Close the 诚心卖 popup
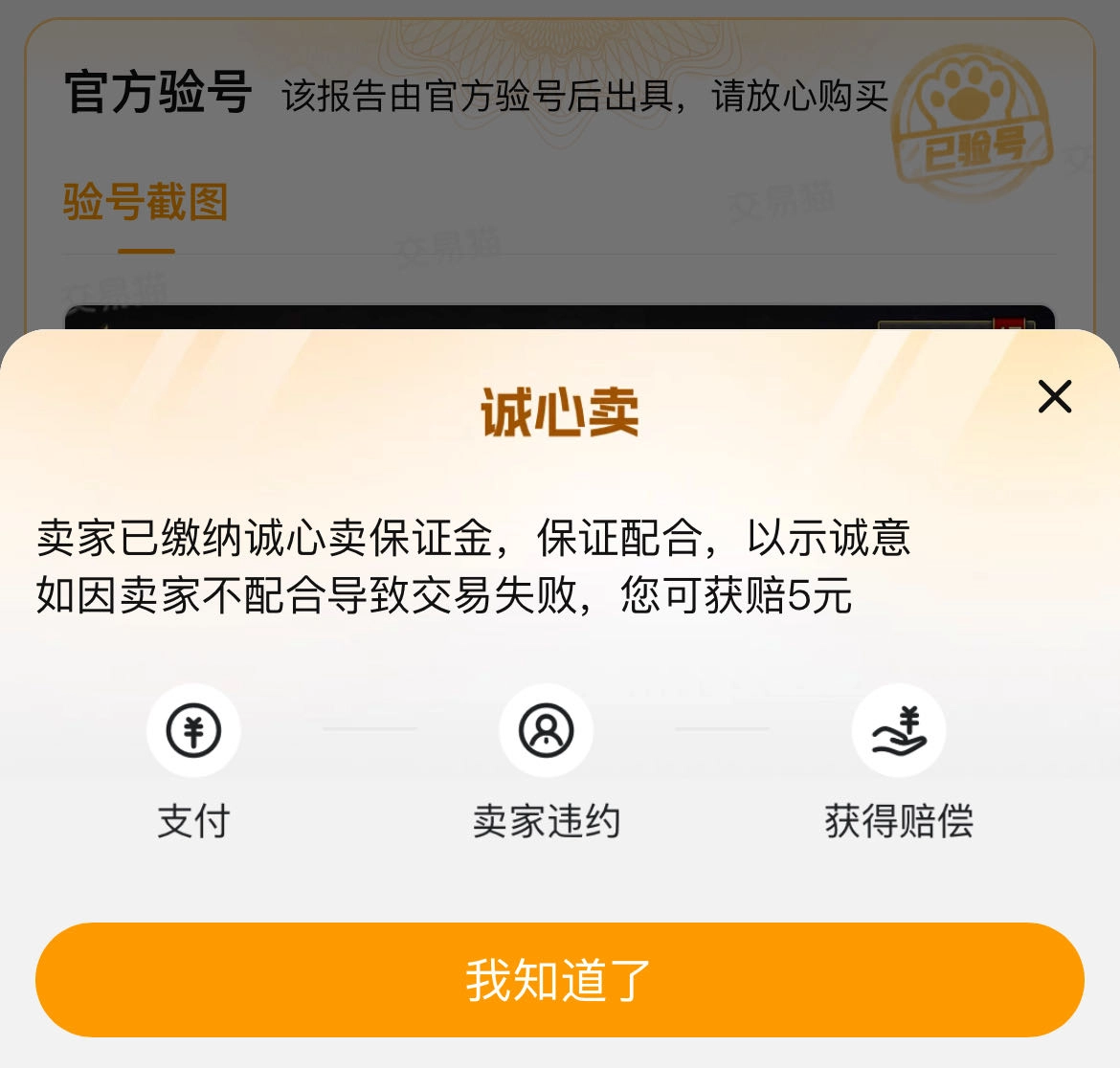The width and height of the screenshot is (1120, 1068). point(1054,396)
